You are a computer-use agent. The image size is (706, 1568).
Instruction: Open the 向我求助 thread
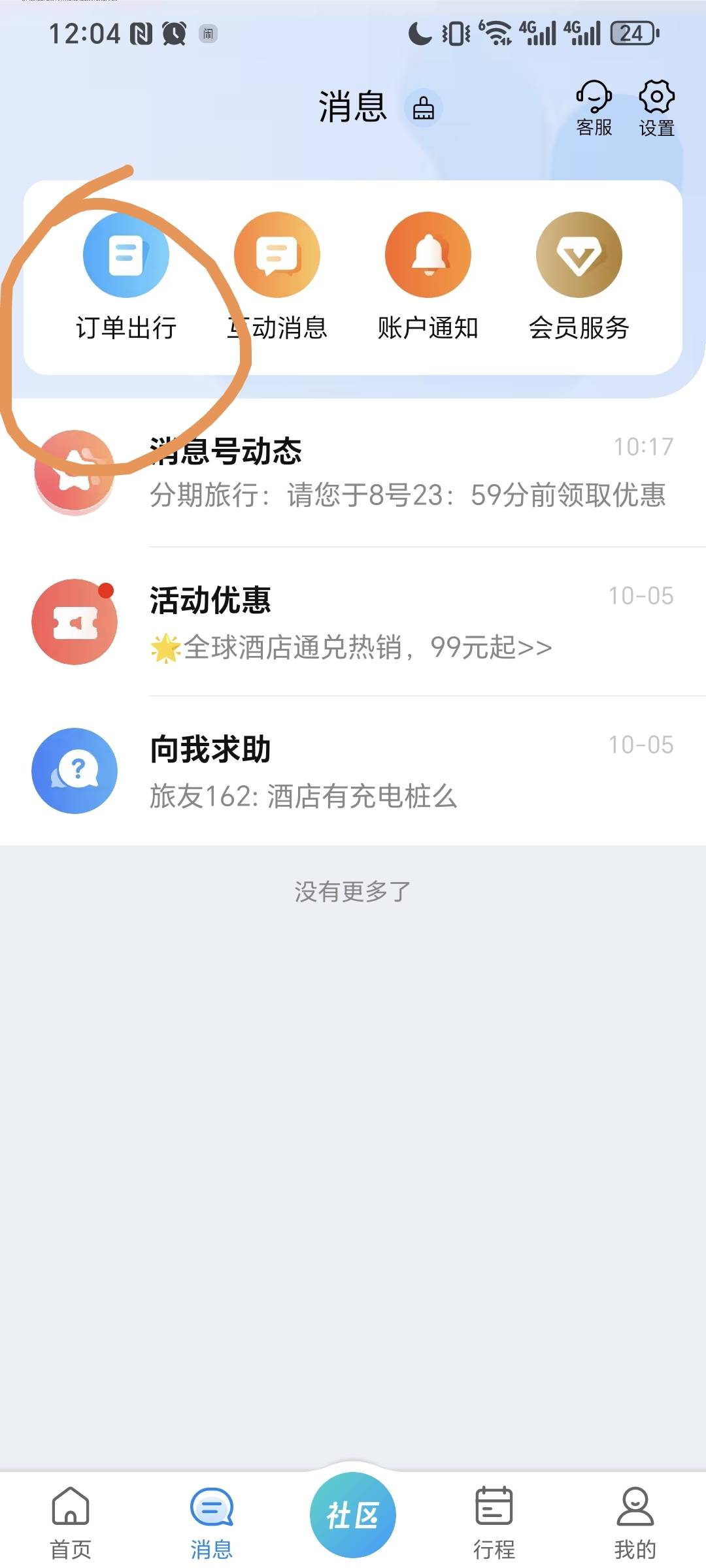click(353, 770)
